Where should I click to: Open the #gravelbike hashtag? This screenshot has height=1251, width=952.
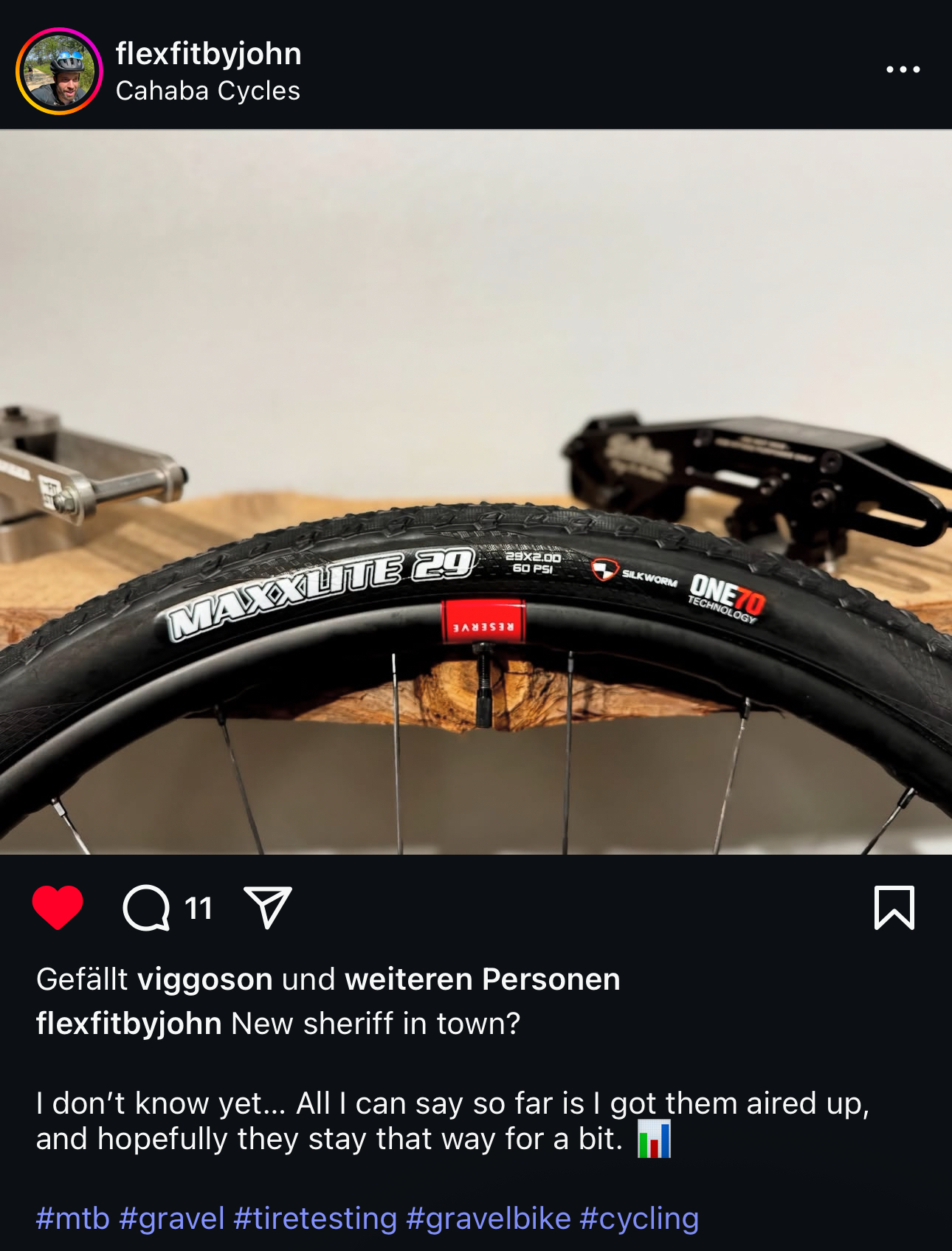(x=488, y=1219)
